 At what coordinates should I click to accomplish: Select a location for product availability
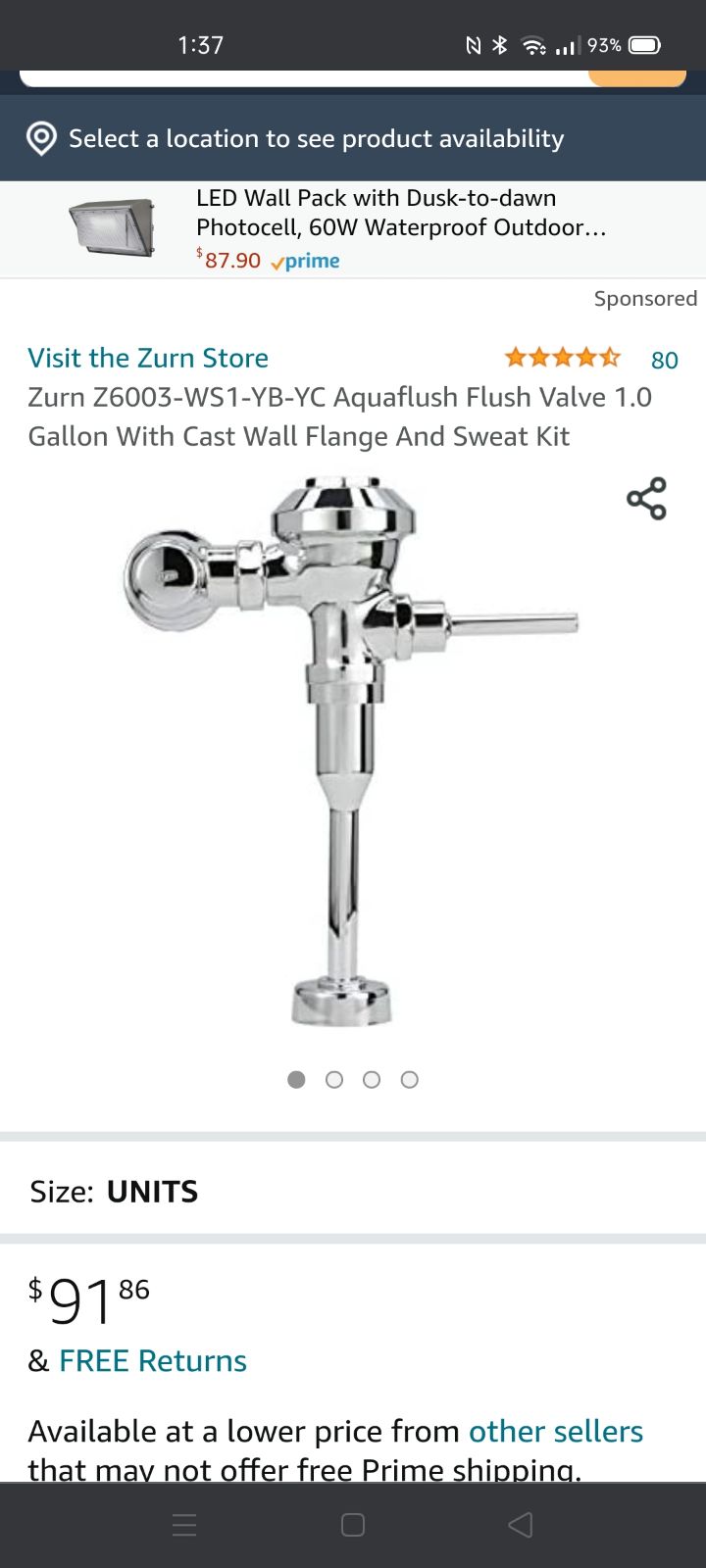click(353, 138)
